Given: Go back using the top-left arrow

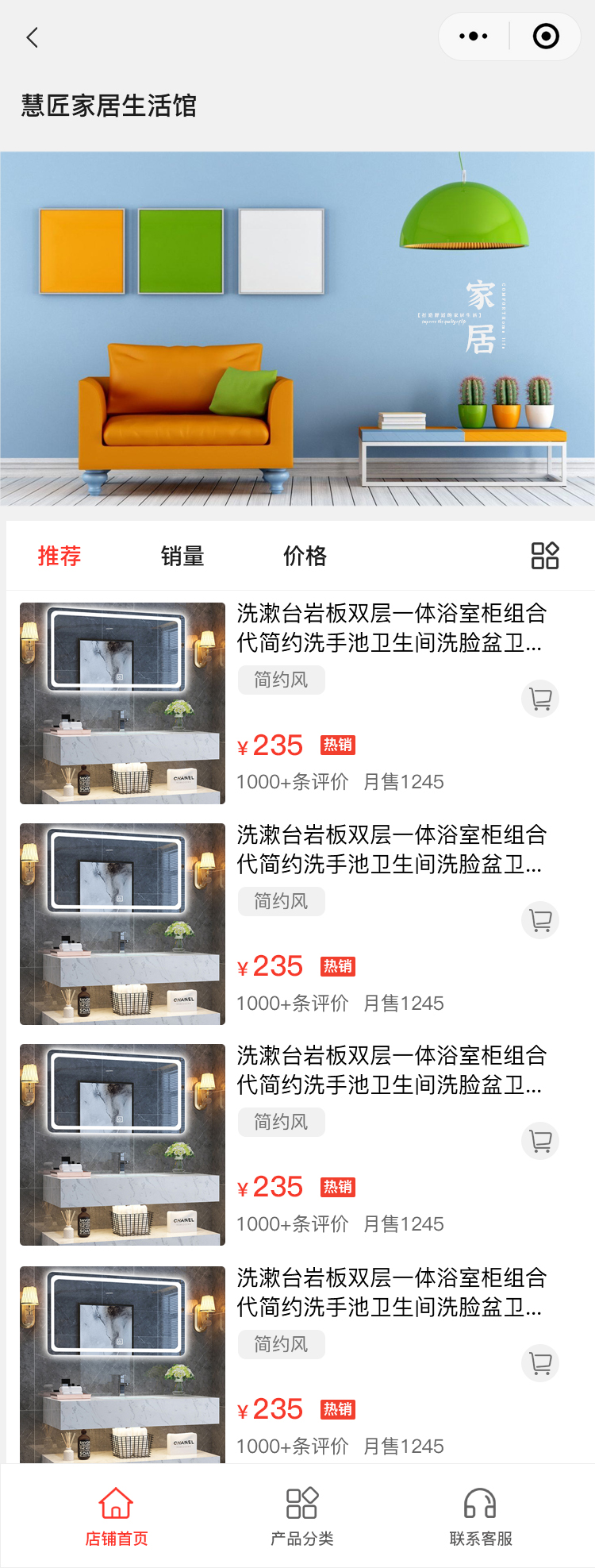Looking at the screenshot, I should 33,37.
